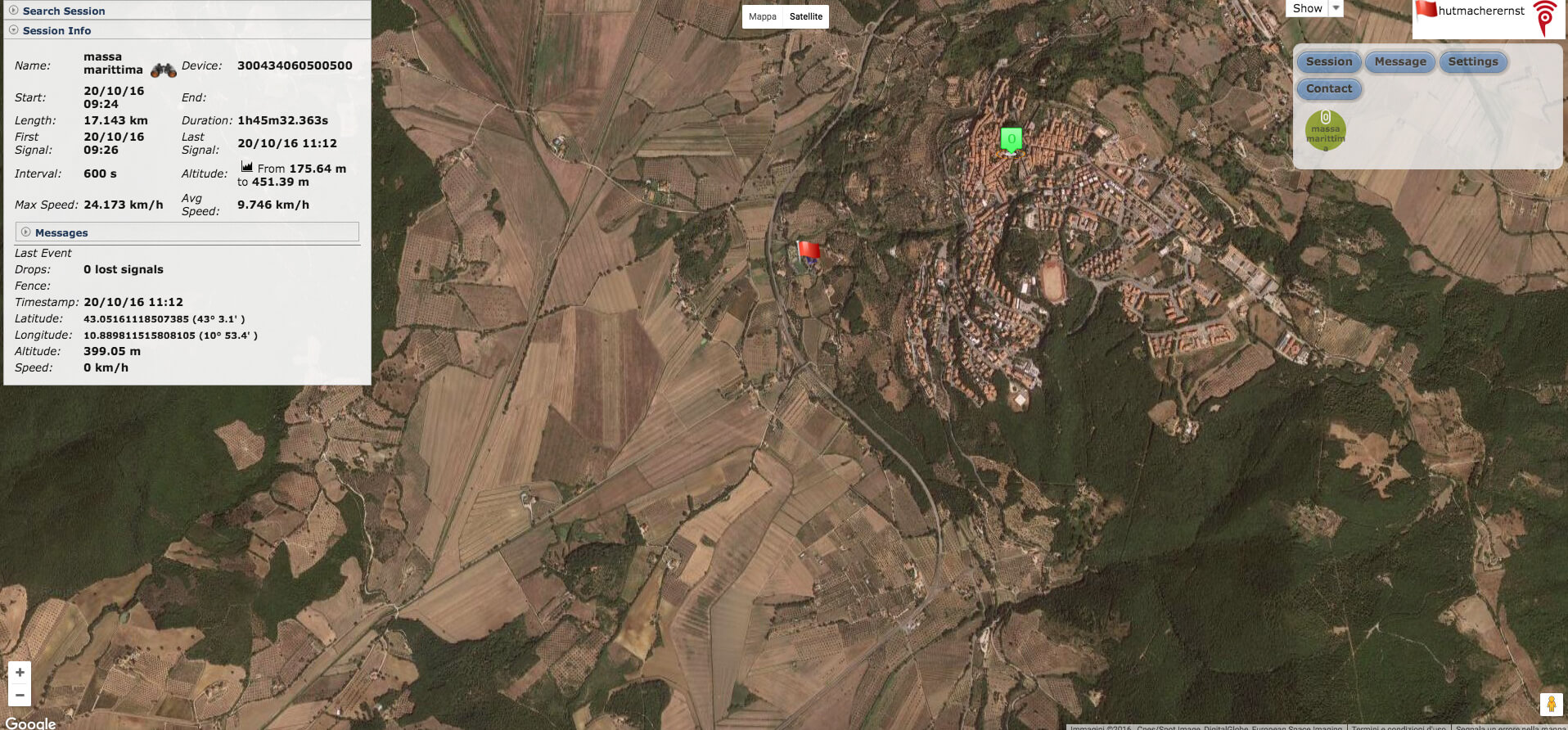
Task: Select the Satellite map view
Action: (806, 16)
